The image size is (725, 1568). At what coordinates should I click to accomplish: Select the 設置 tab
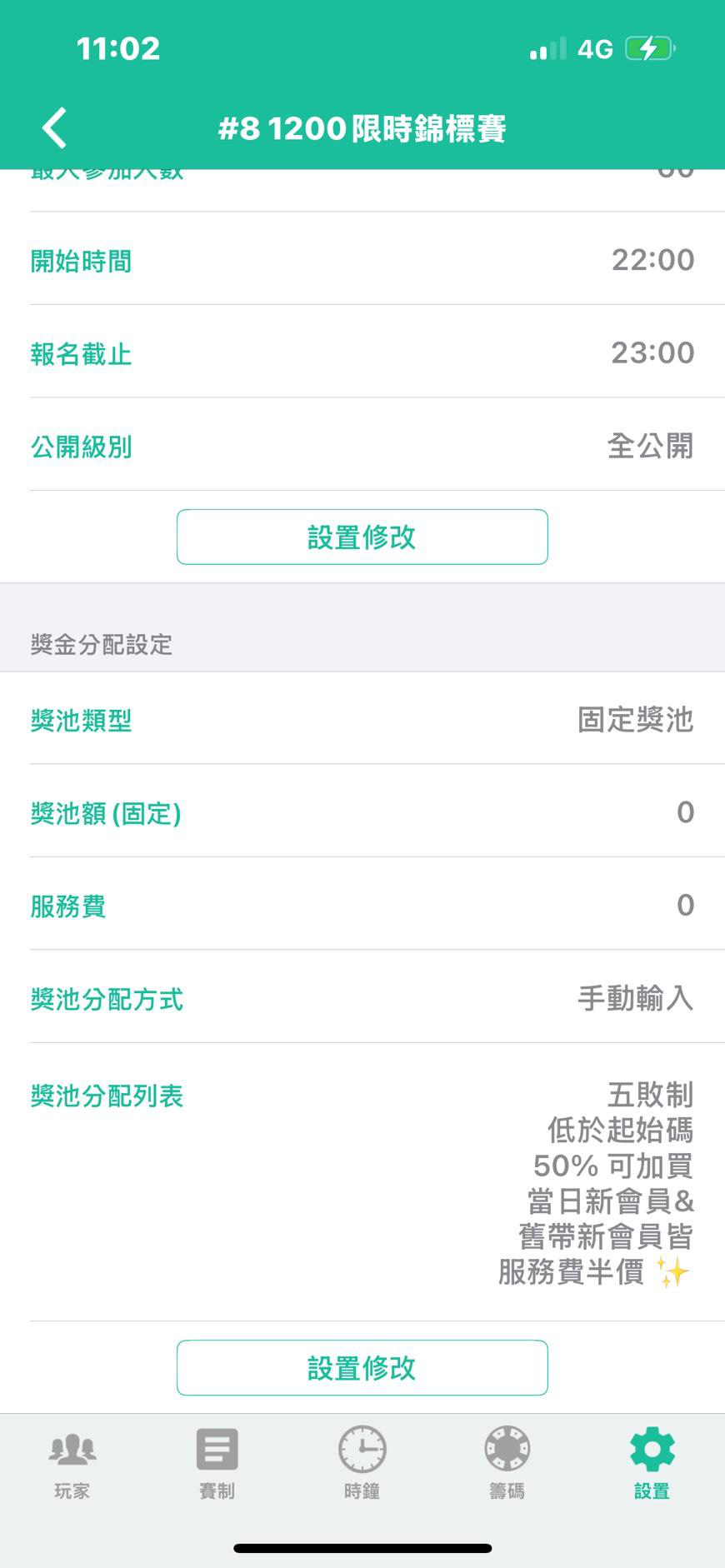coord(652,1462)
